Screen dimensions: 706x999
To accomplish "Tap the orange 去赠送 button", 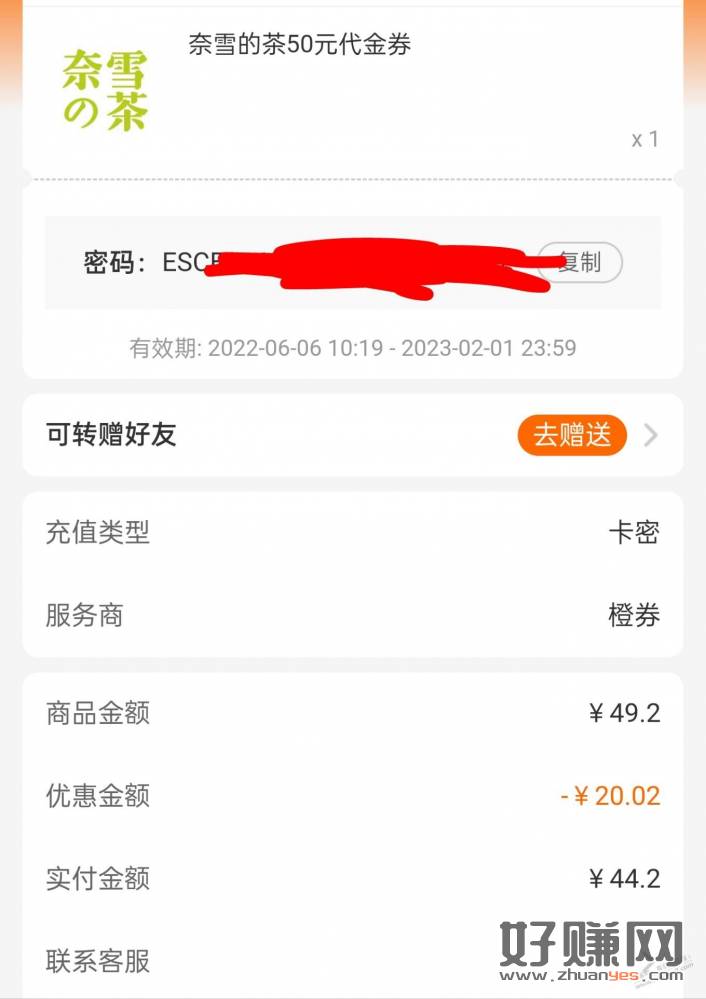I will (572, 435).
